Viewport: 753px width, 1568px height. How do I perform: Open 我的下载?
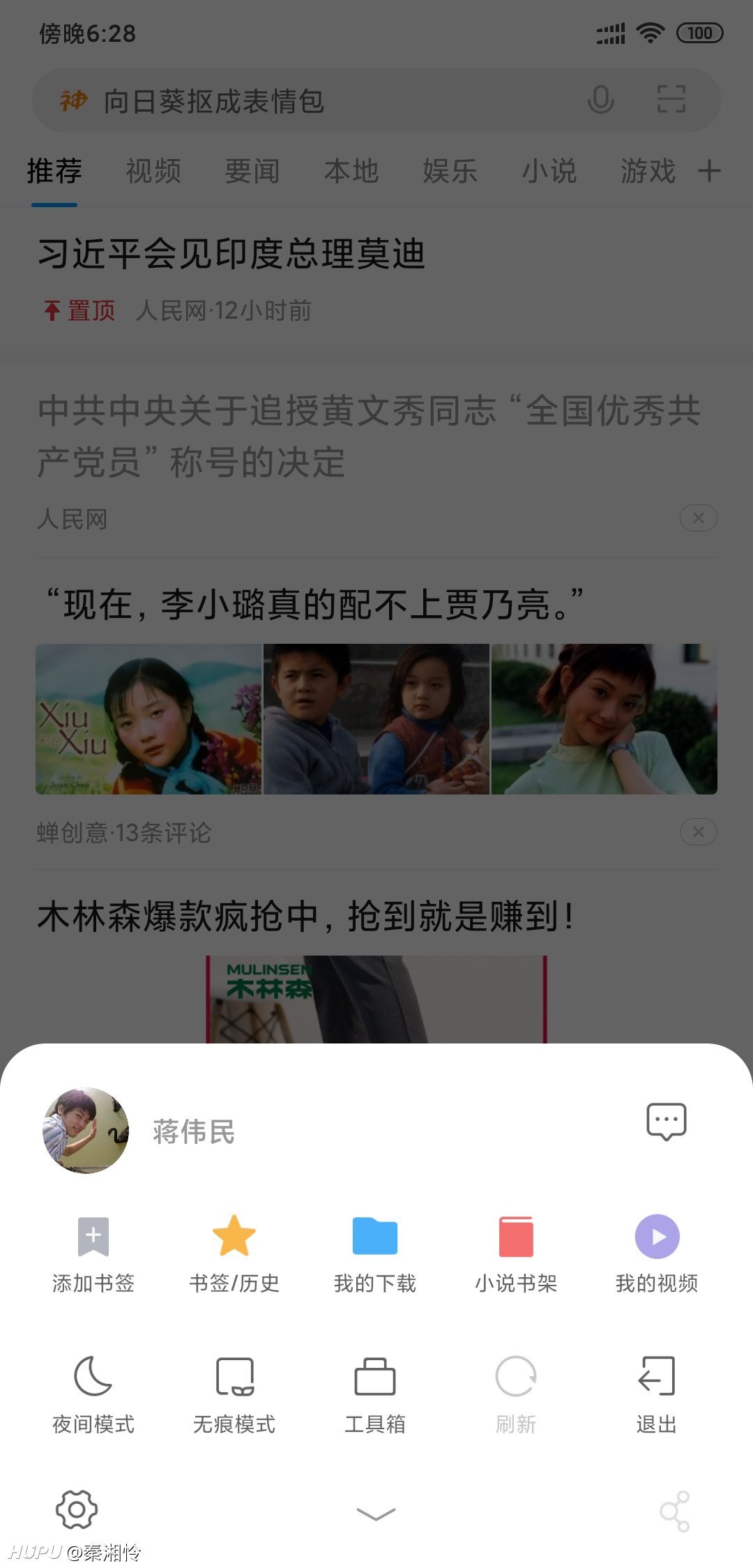pos(375,1254)
